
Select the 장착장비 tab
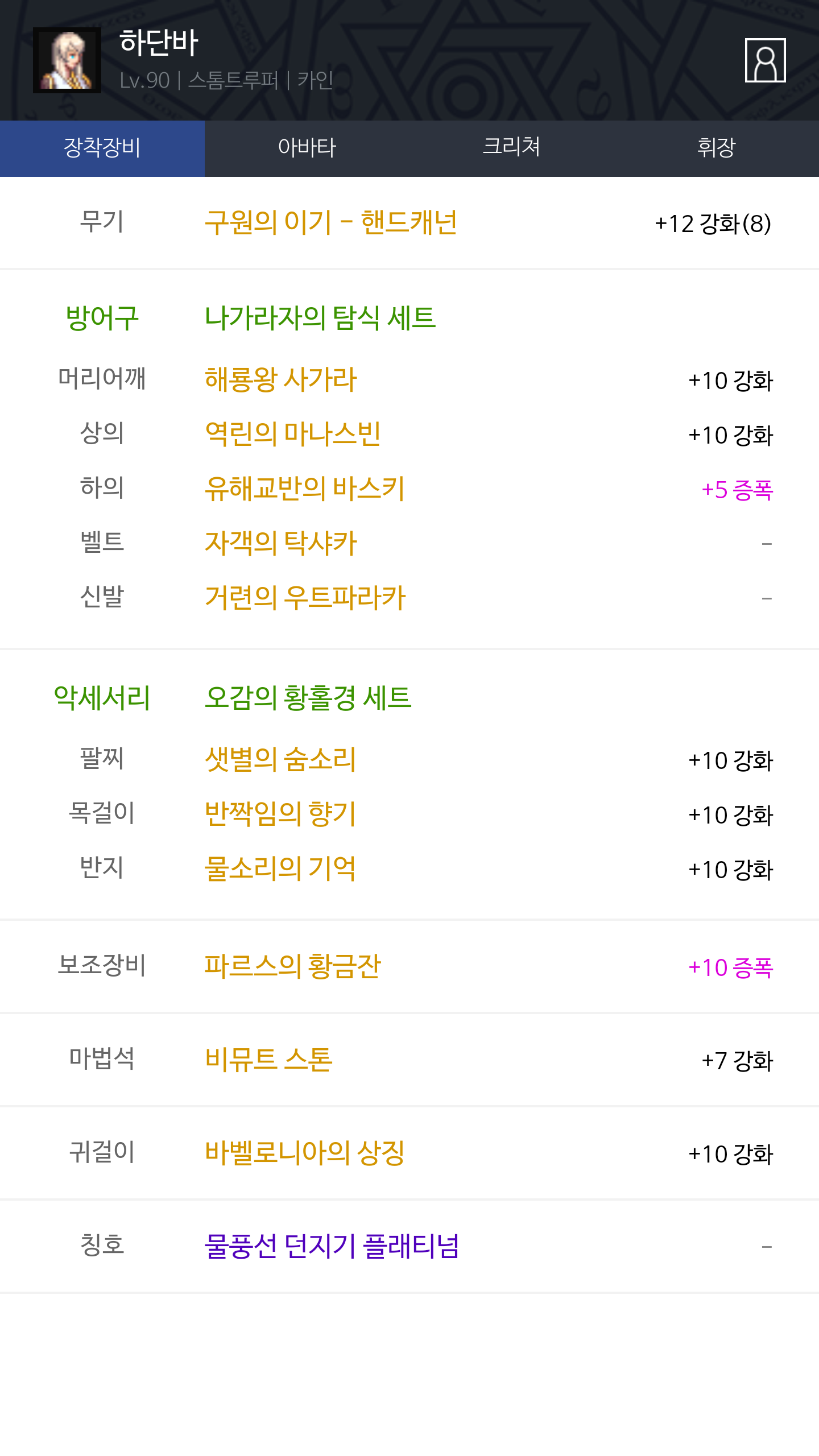tap(102, 148)
